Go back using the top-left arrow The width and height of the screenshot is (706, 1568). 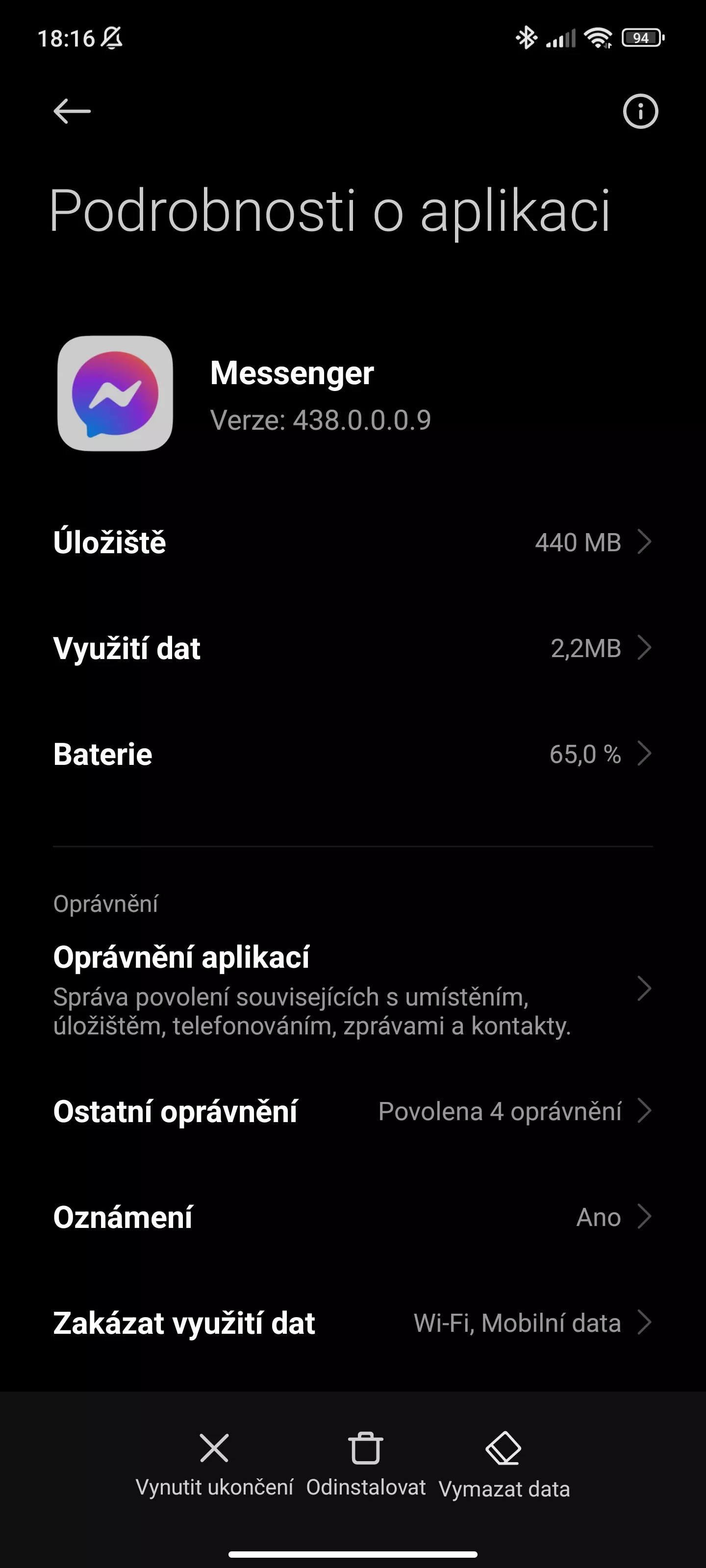72,111
